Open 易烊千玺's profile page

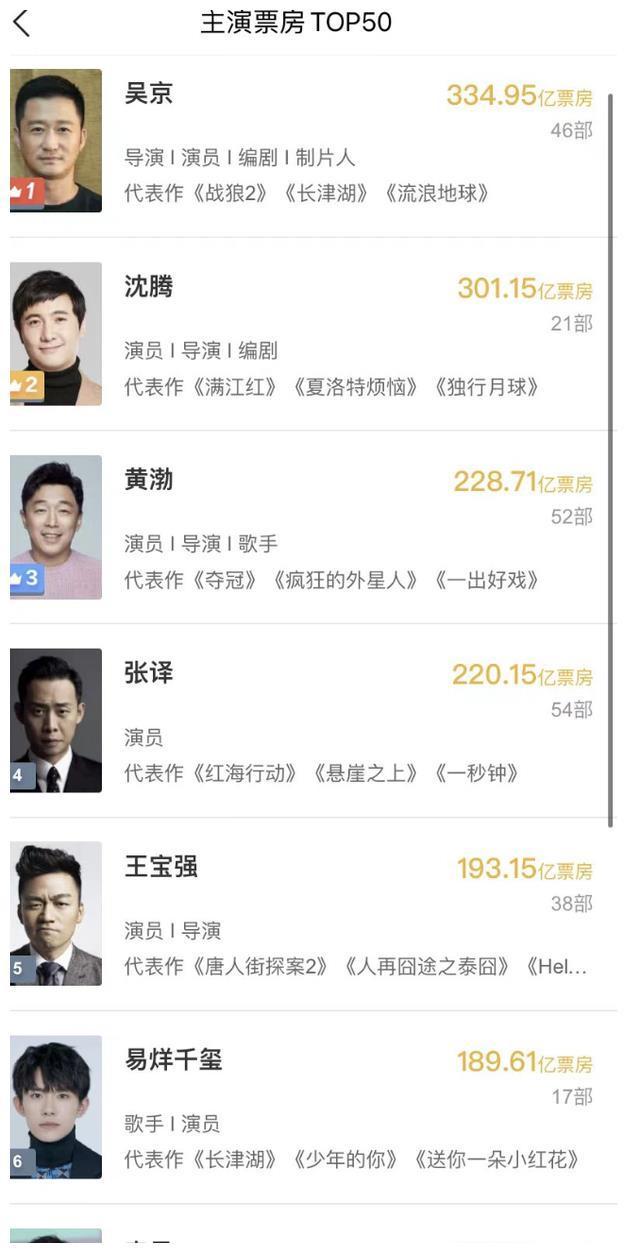coord(173,1059)
